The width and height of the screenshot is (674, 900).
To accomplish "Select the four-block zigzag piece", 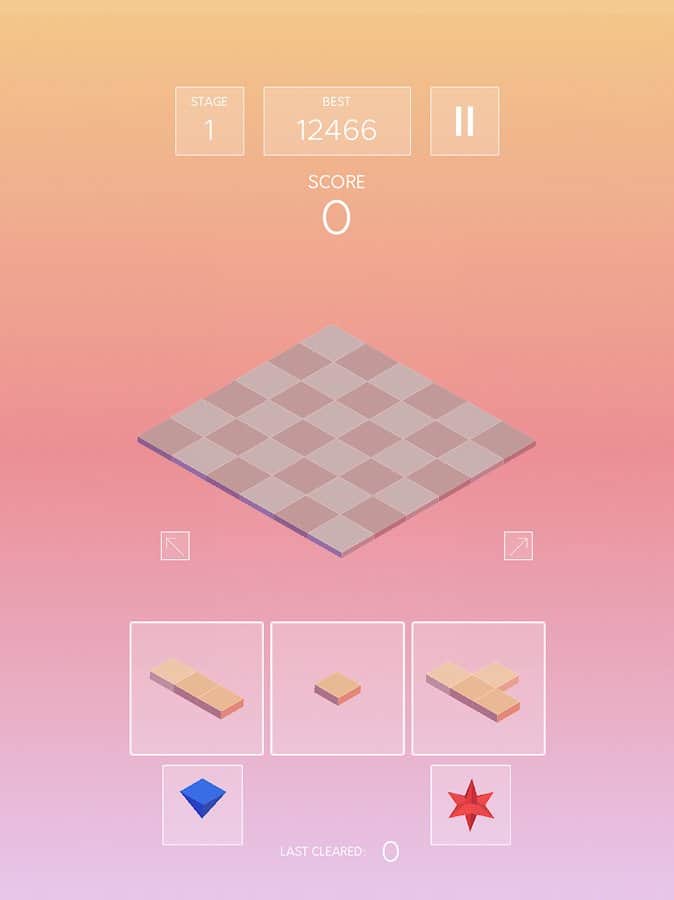I will [478, 688].
